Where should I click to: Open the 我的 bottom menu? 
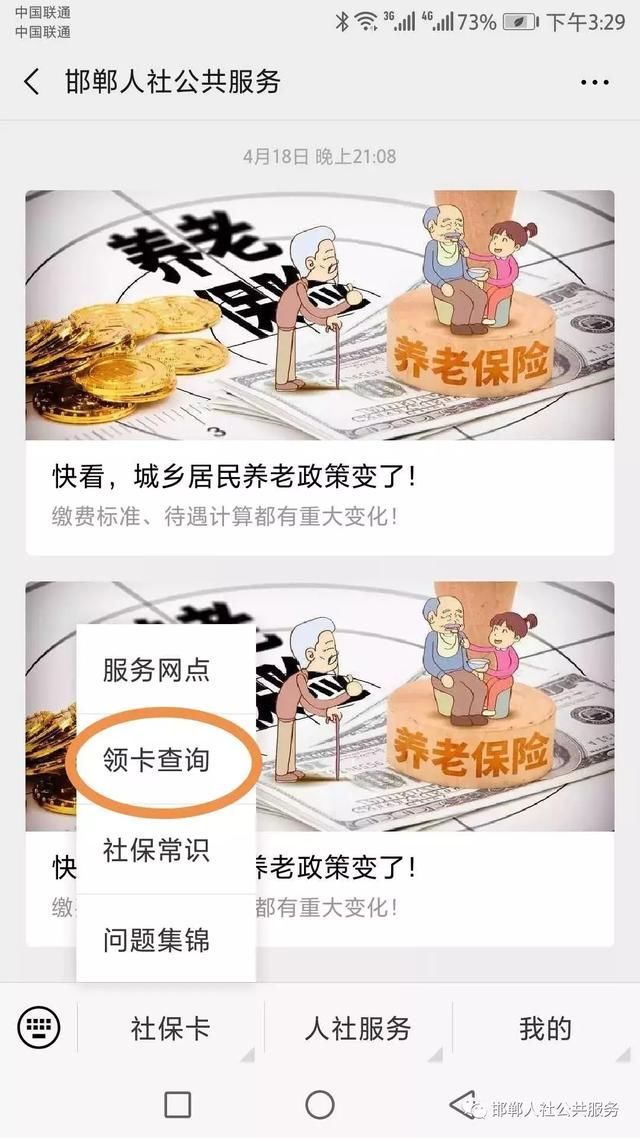point(545,1028)
